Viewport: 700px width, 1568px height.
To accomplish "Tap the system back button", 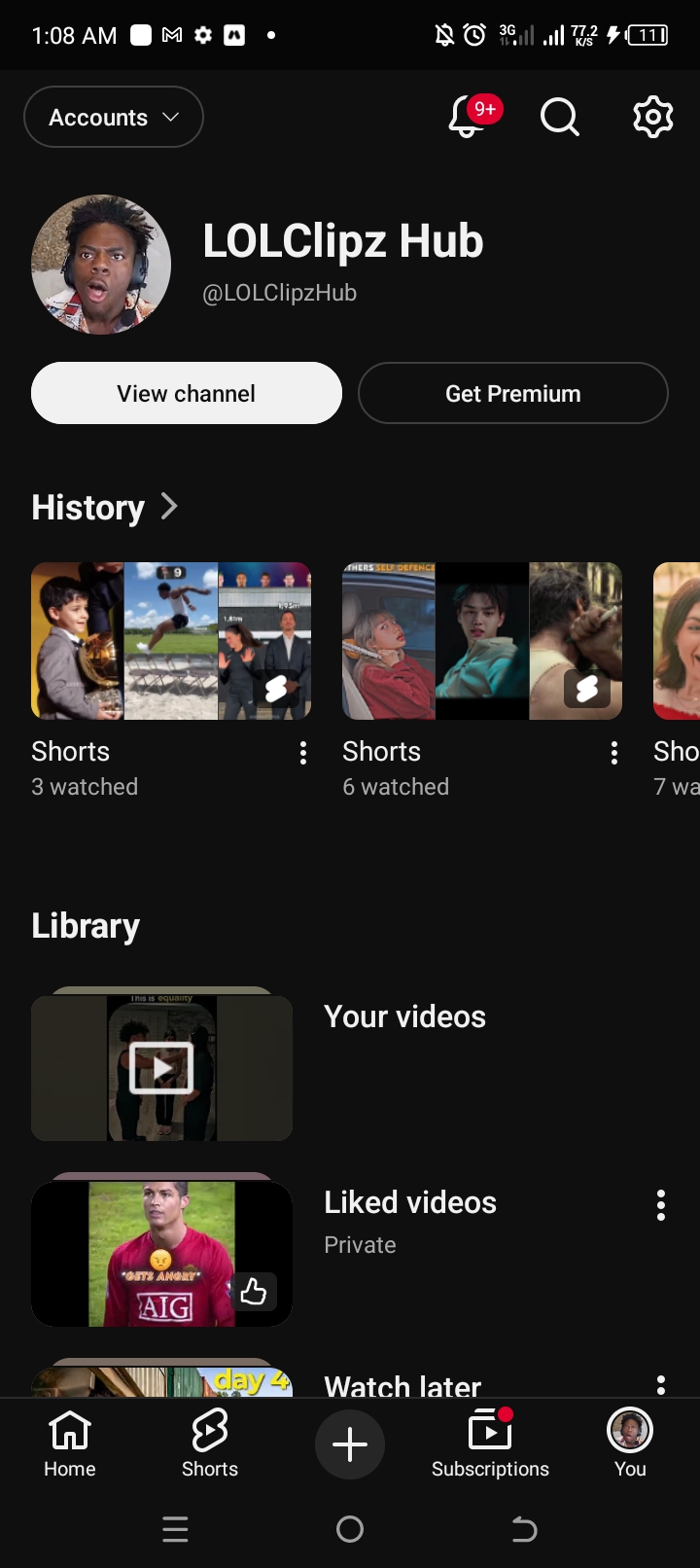I will point(524,1530).
